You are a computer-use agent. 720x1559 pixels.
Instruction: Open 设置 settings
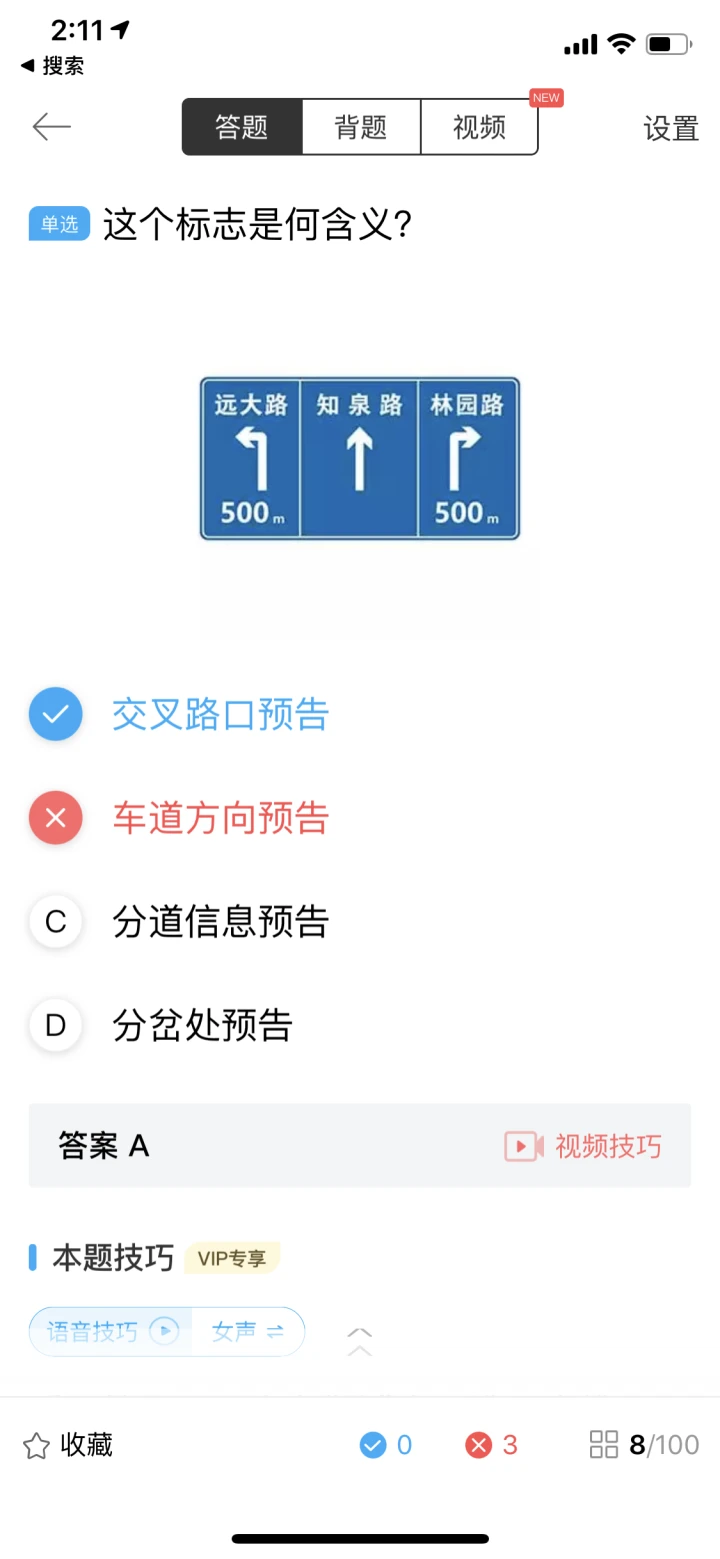pyautogui.click(x=670, y=128)
